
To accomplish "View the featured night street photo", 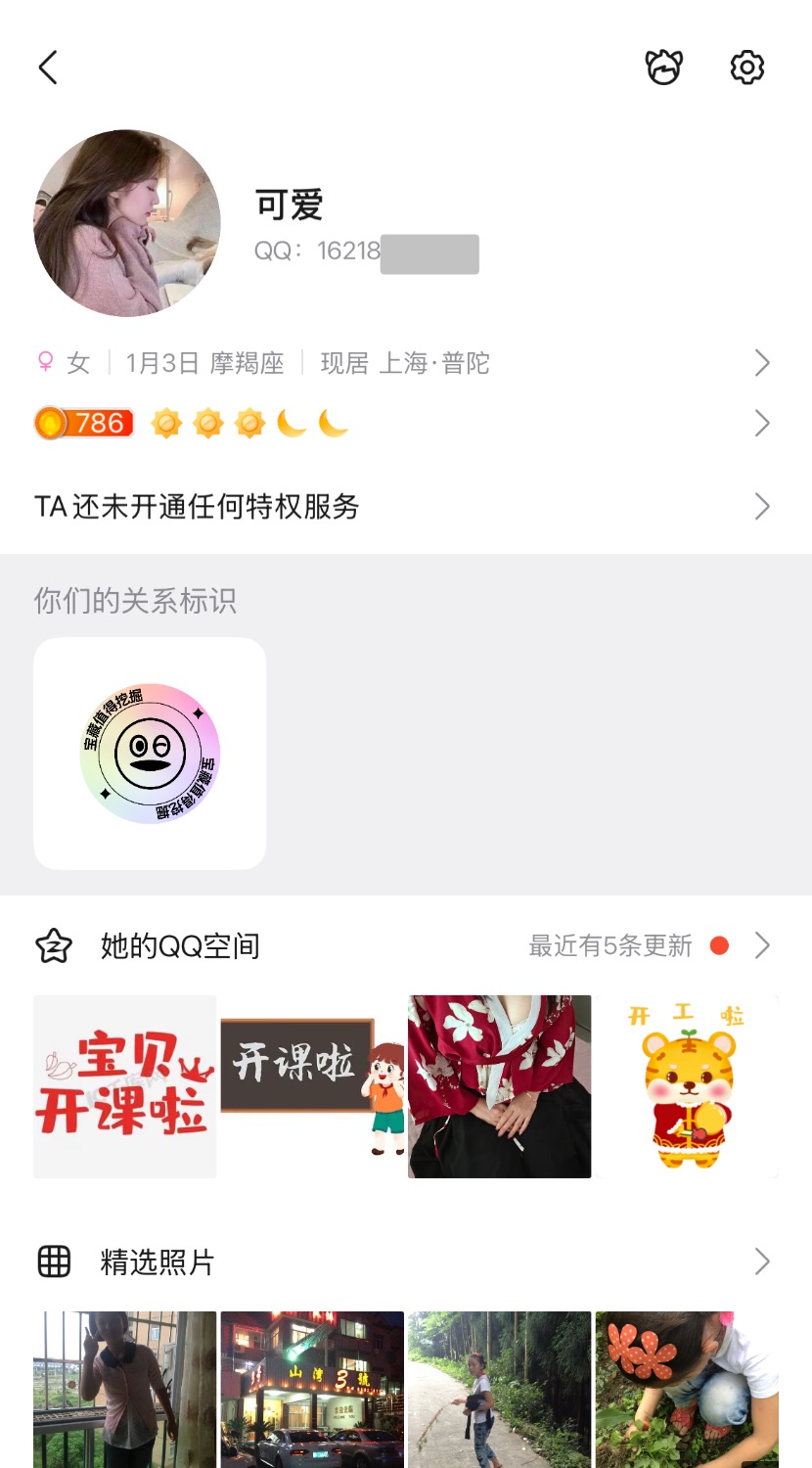I will click(312, 1390).
